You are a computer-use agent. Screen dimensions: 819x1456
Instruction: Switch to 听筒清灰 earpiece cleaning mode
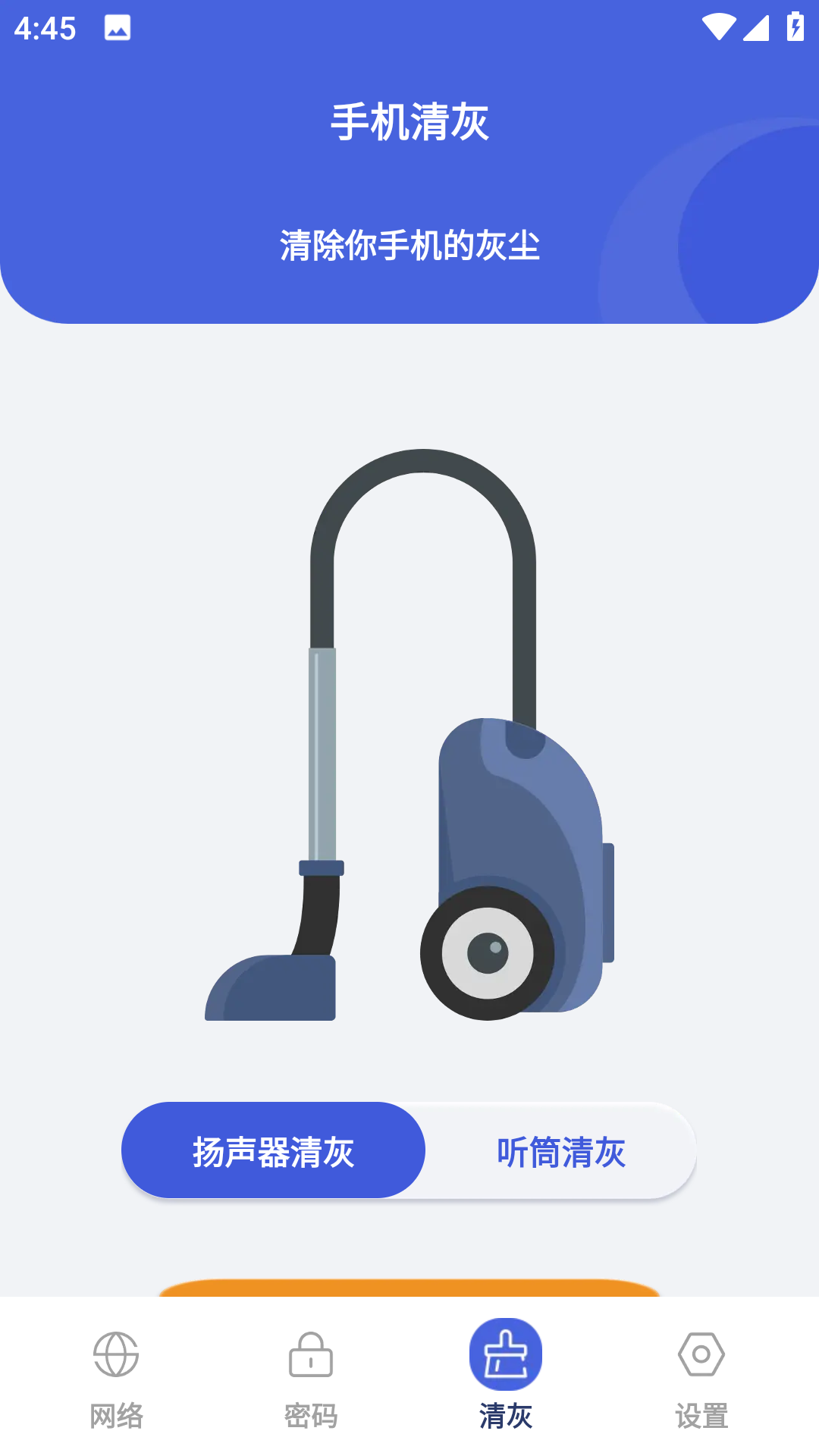click(560, 1151)
